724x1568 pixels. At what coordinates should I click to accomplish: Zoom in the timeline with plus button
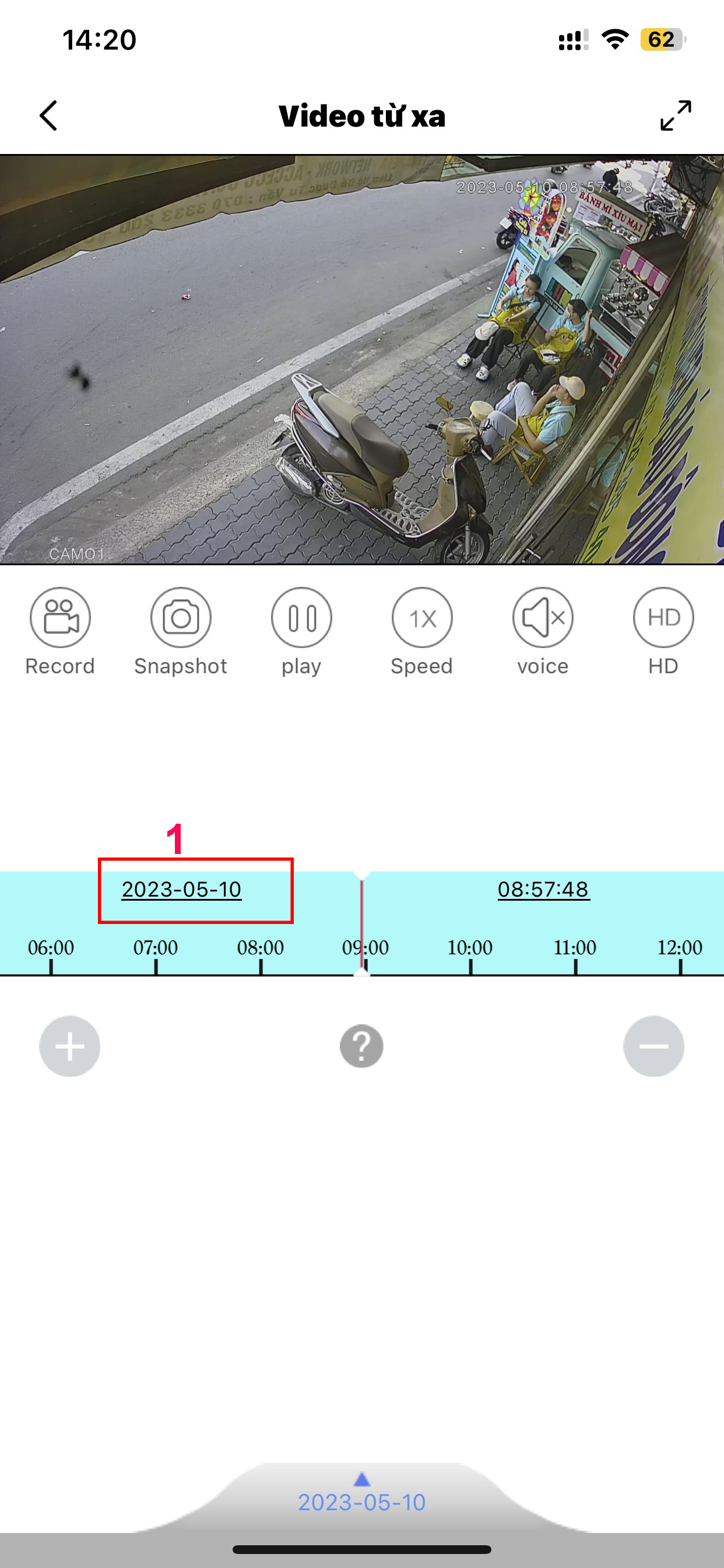(x=70, y=1046)
